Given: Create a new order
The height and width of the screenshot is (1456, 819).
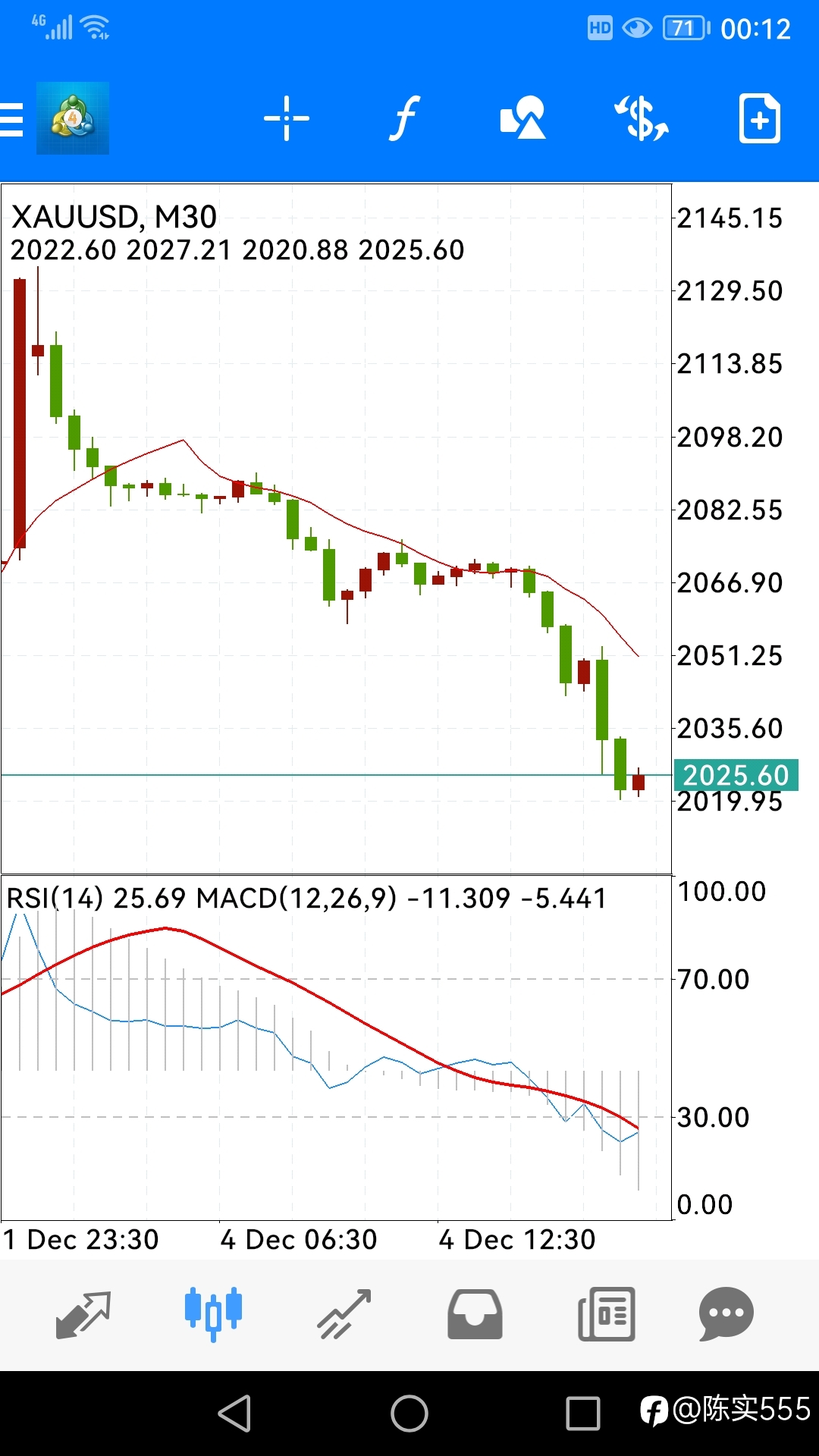Looking at the screenshot, I should pyautogui.click(x=760, y=118).
